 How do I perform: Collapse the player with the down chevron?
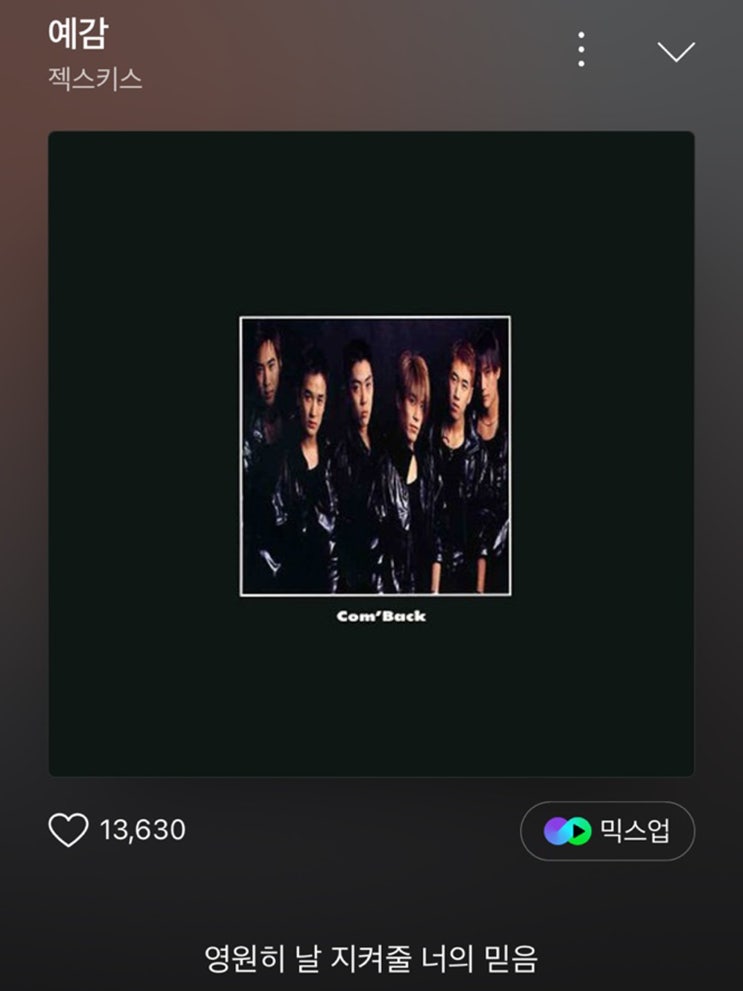pyautogui.click(x=676, y=51)
